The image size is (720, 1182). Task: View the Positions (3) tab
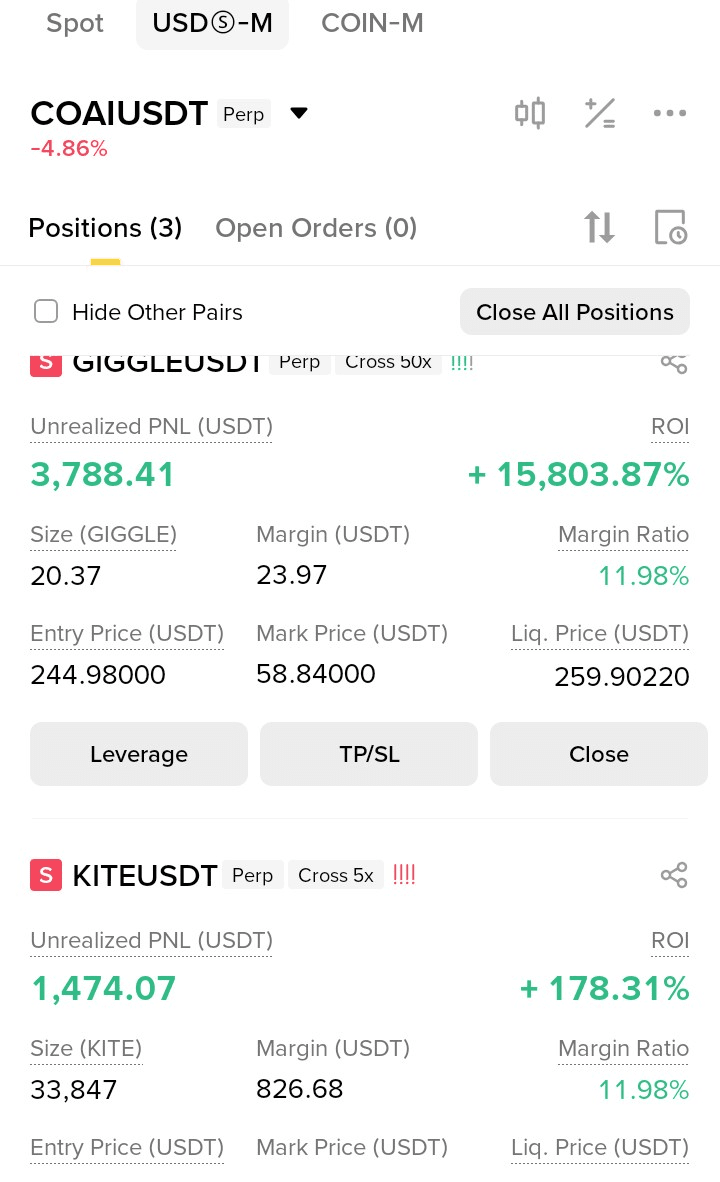coord(105,228)
